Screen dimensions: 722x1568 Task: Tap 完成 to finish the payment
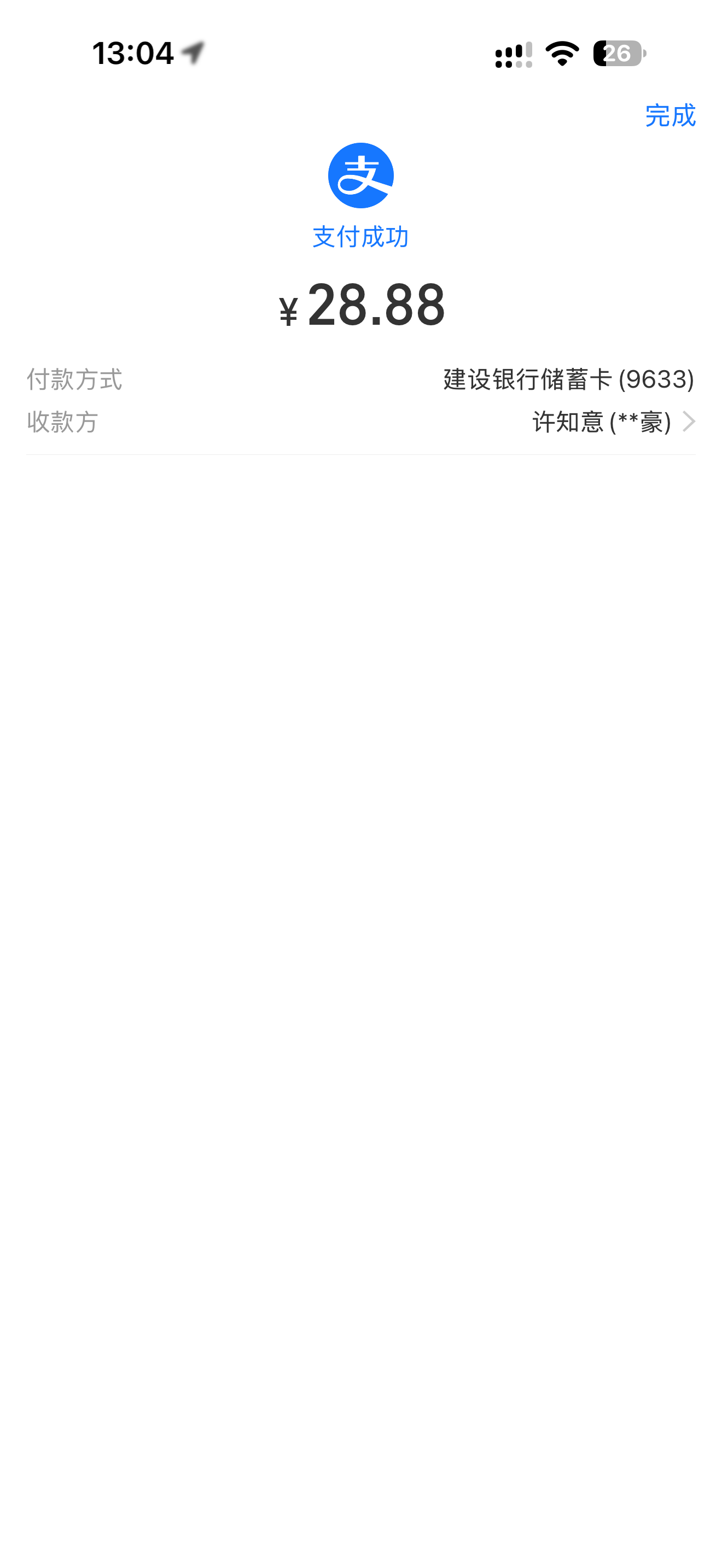click(669, 115)
